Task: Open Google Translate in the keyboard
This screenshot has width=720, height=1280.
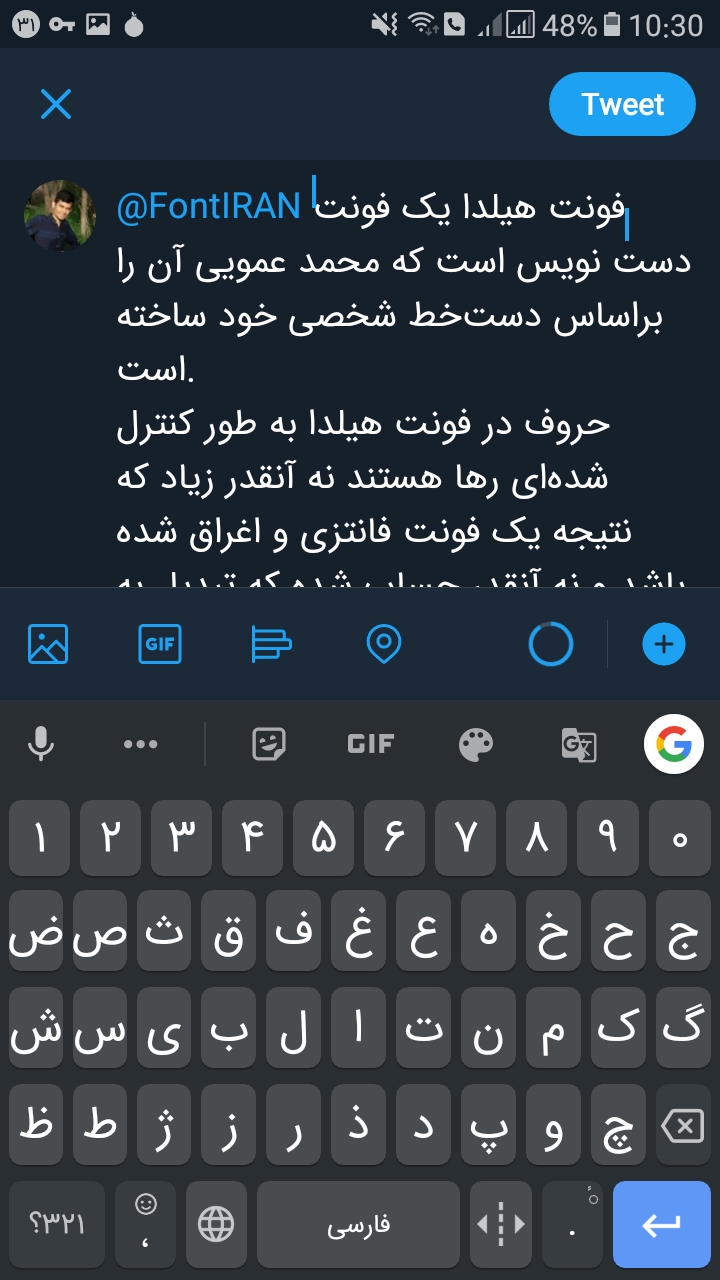Action: 578,745
